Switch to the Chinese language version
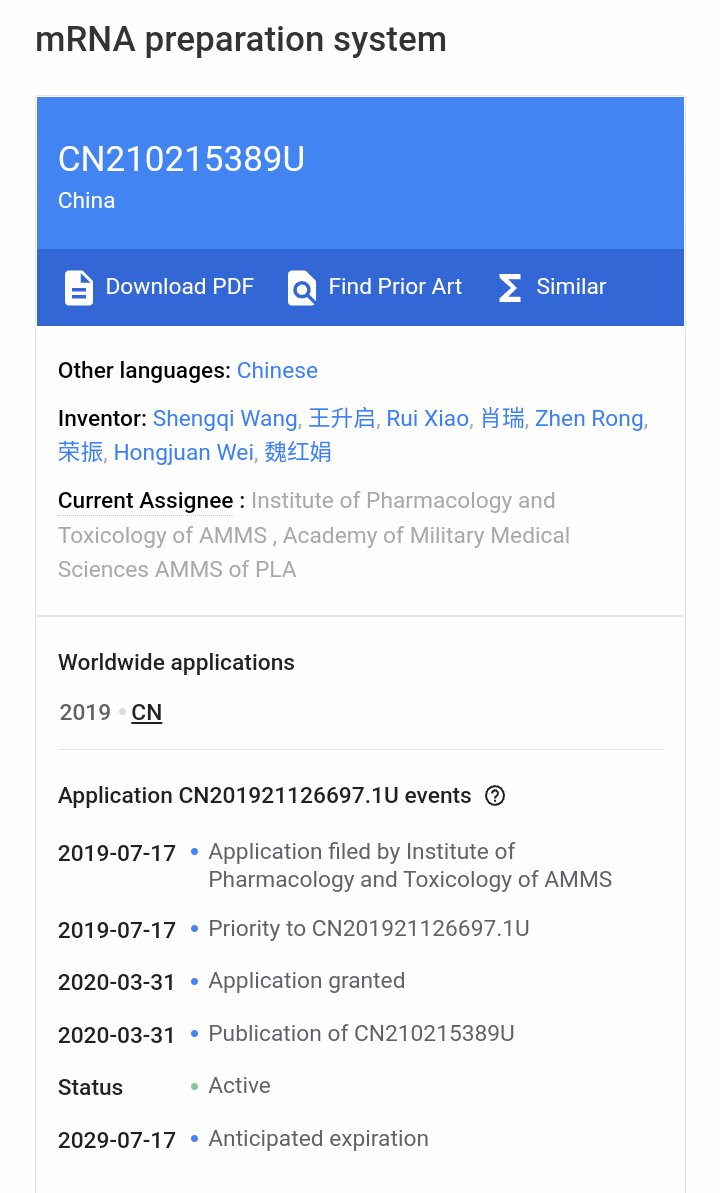The height and width of the screenshot is (1193, 720). pos(277,371)
